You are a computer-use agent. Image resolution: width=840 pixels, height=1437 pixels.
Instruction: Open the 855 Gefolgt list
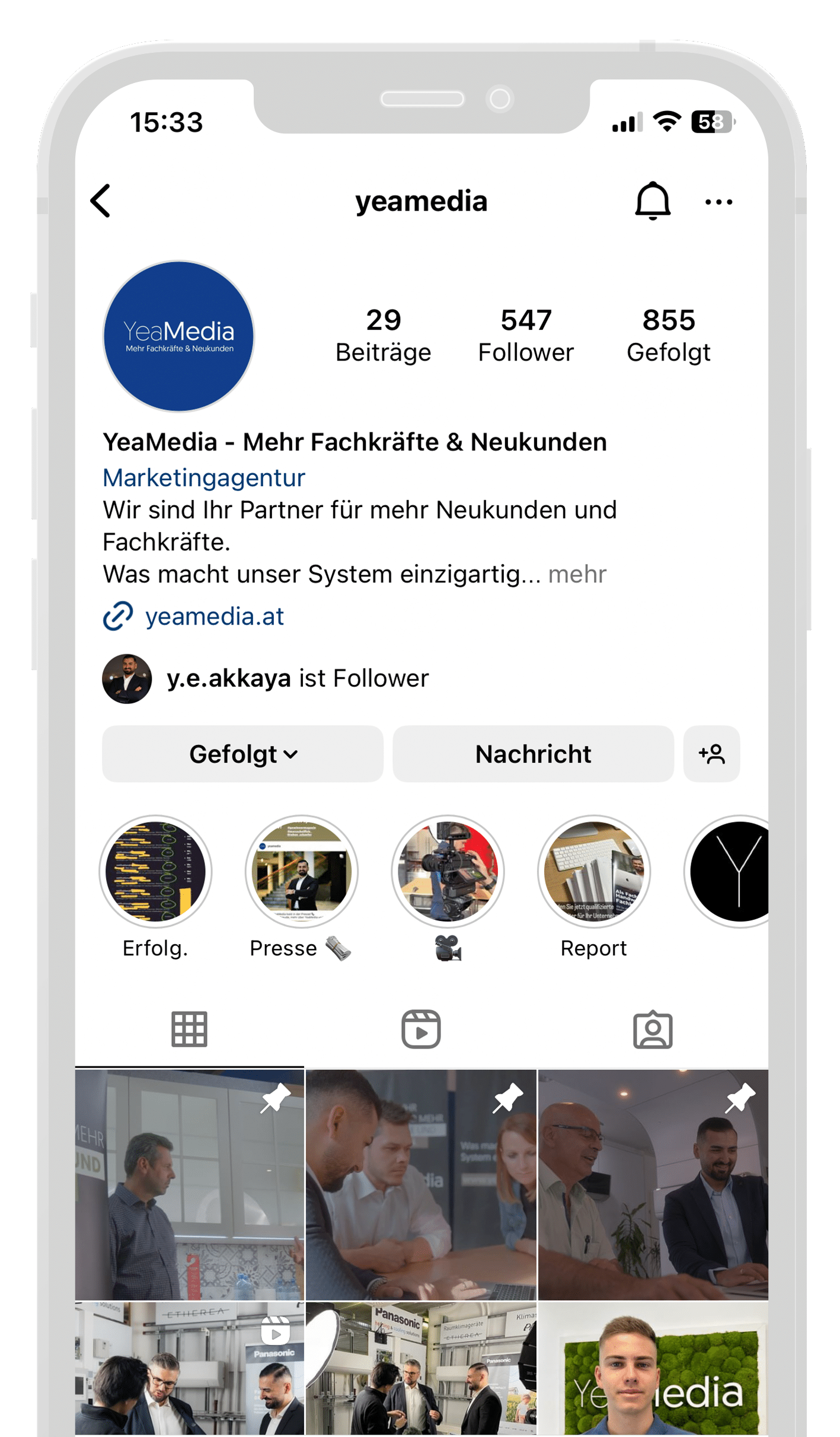(668, 335)
